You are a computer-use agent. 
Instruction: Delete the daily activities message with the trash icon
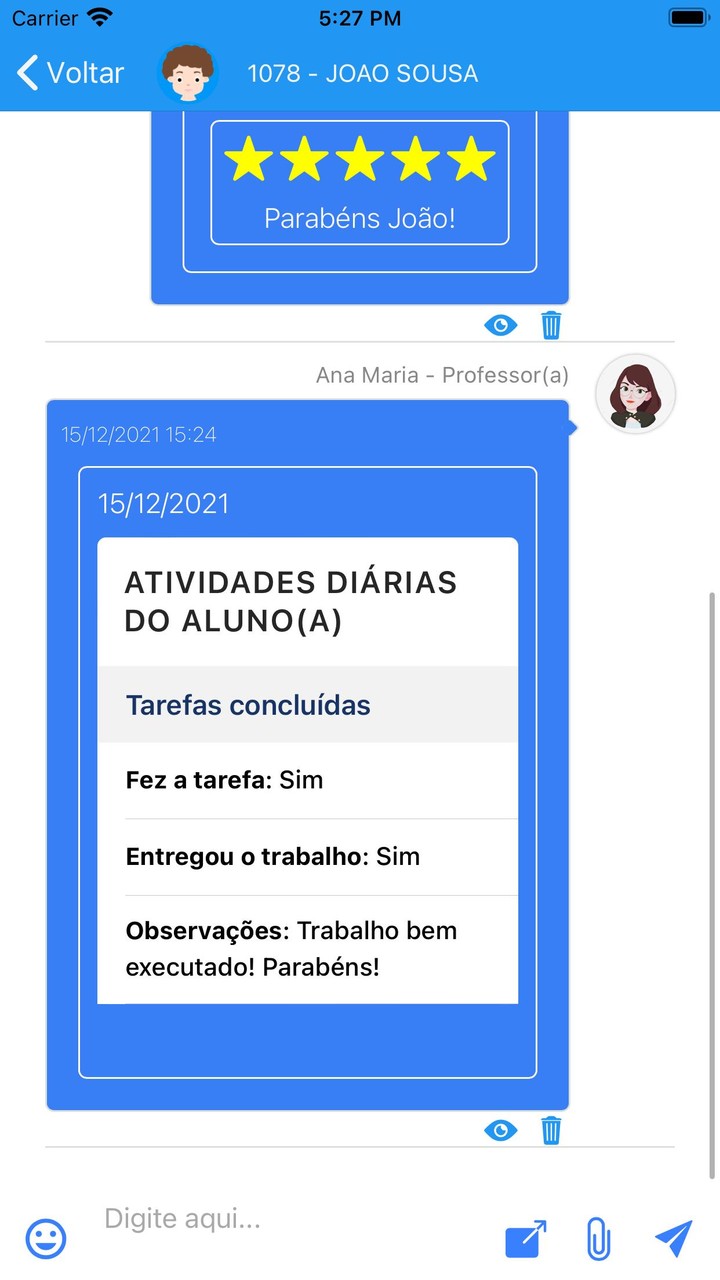550,1129
